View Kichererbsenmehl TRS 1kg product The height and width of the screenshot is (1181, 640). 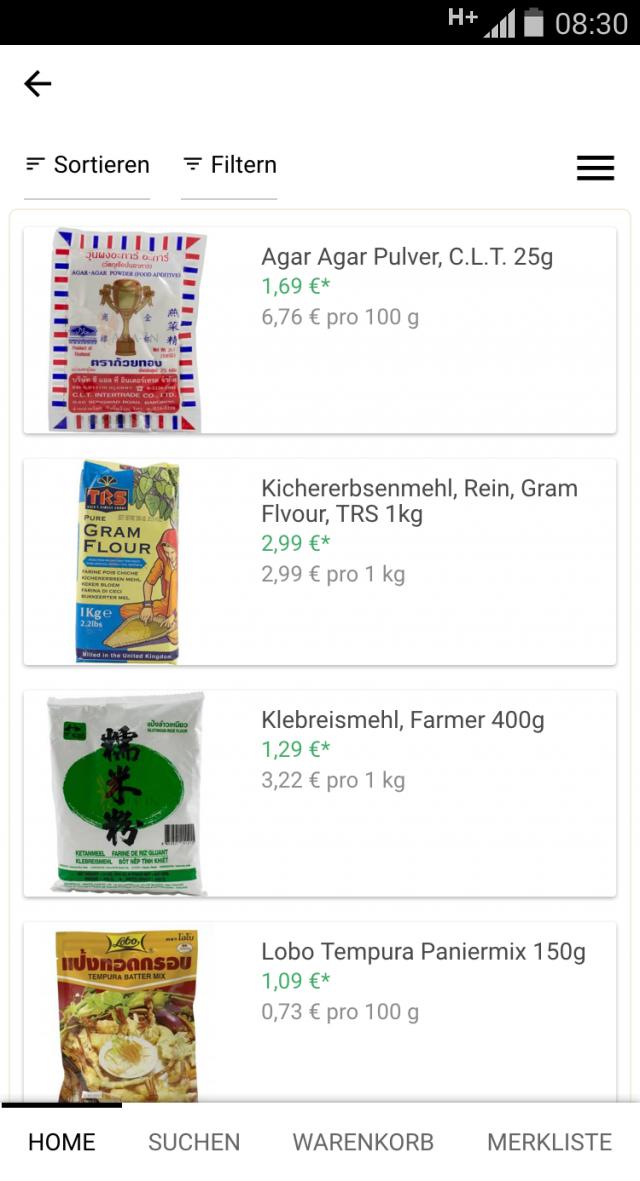click(320, 561)
